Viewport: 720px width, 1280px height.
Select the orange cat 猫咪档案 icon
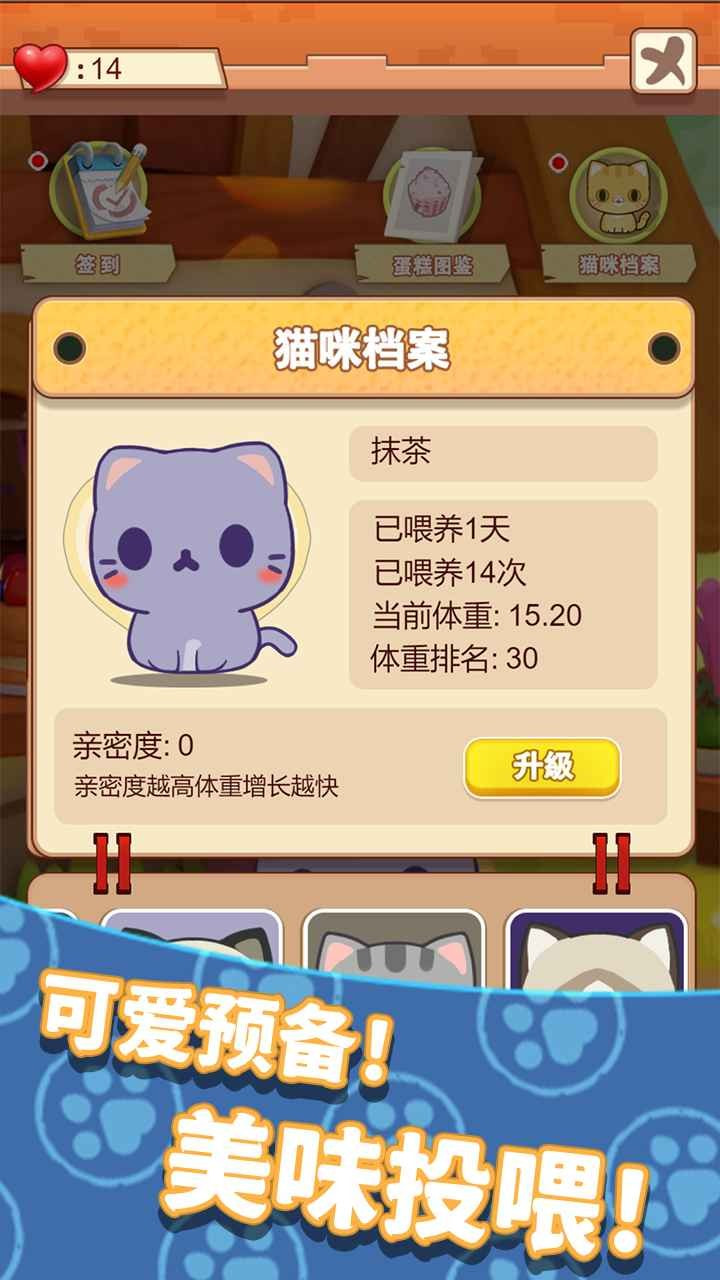(620, 192)
